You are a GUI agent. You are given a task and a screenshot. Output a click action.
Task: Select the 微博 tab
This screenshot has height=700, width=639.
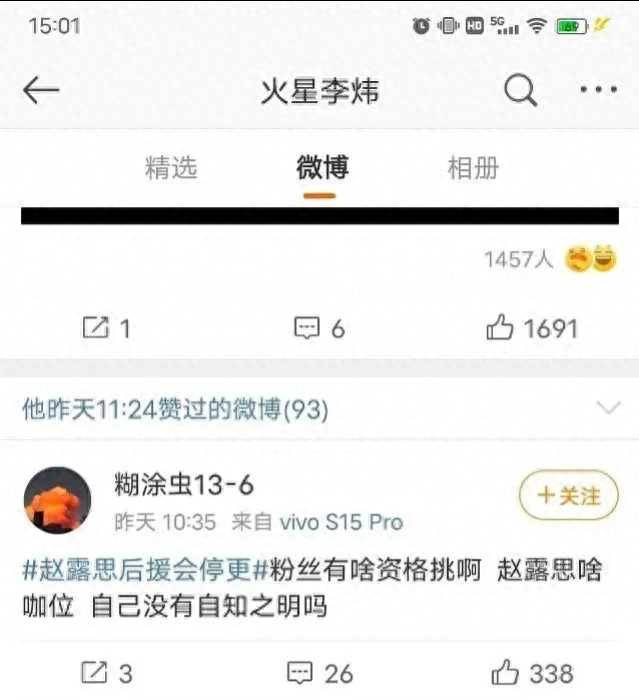coord(322,168)
